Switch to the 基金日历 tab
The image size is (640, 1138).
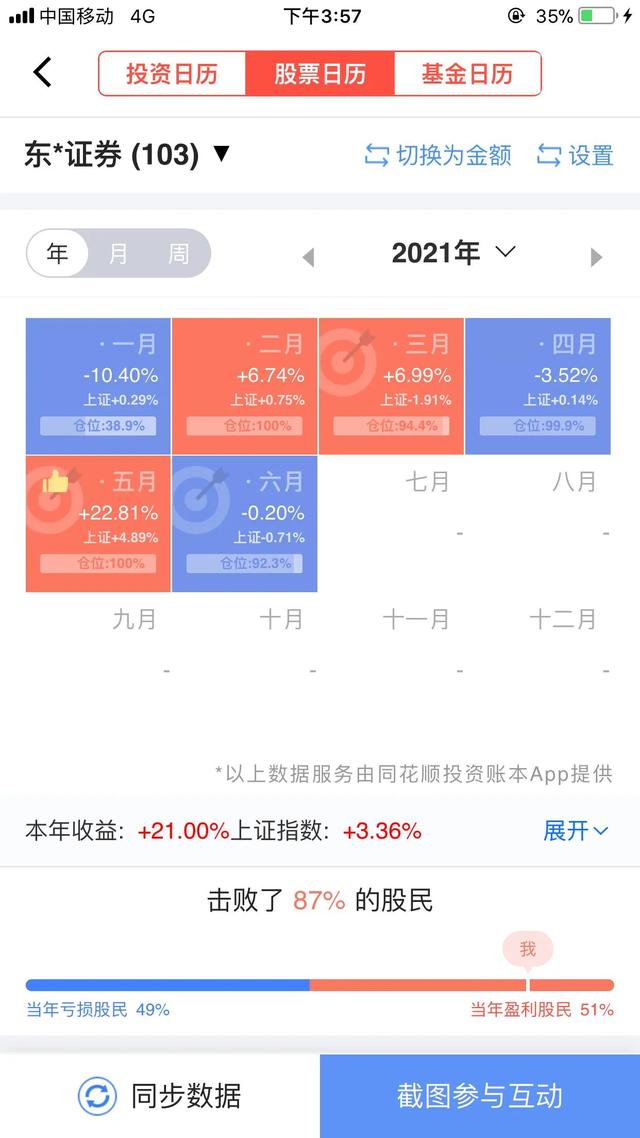pyautogui.click(x=467, y=74)
